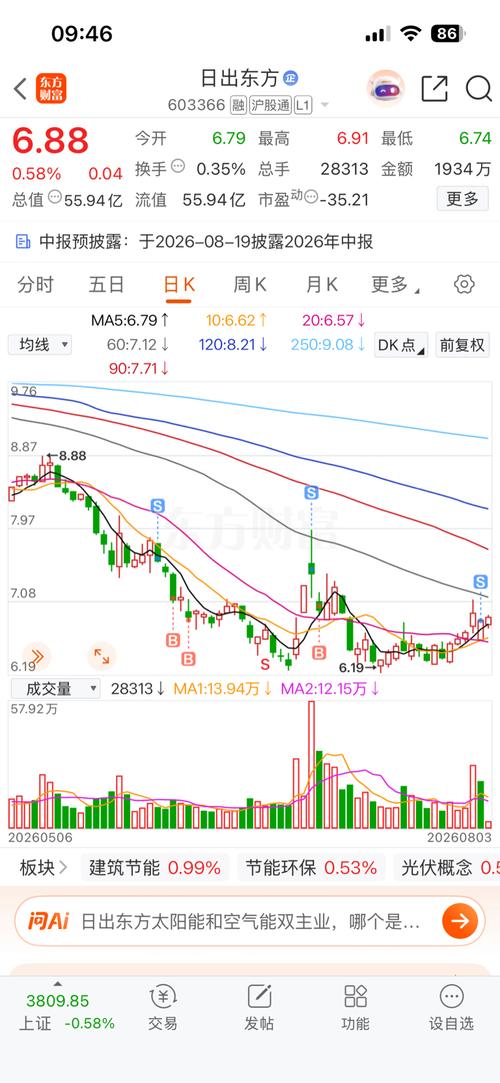
Task: Tap the 更多 button beside stock stats
Action: click(x=462, y=199)
